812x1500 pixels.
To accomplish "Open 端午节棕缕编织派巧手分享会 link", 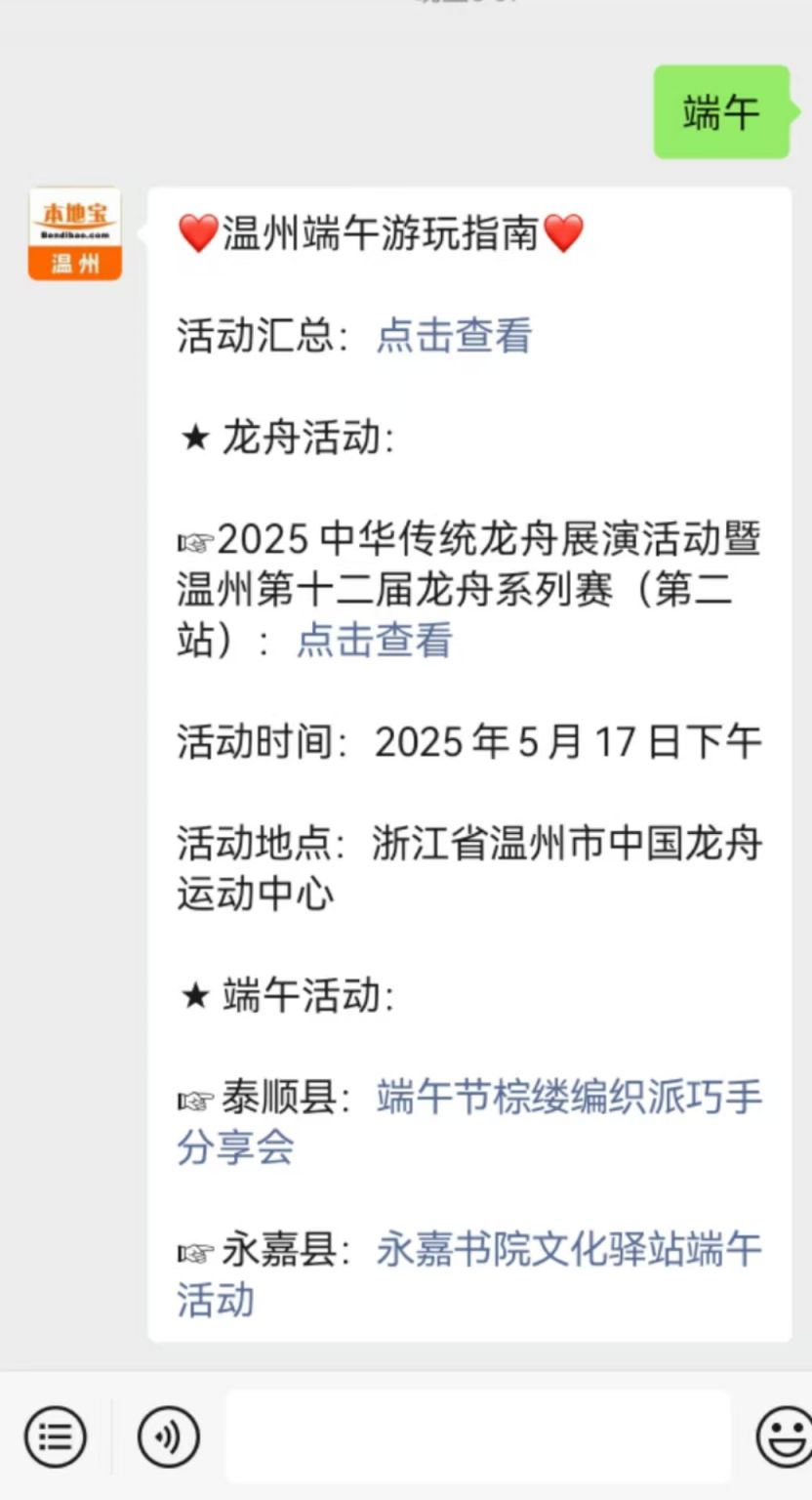I will click(469, 1123).
